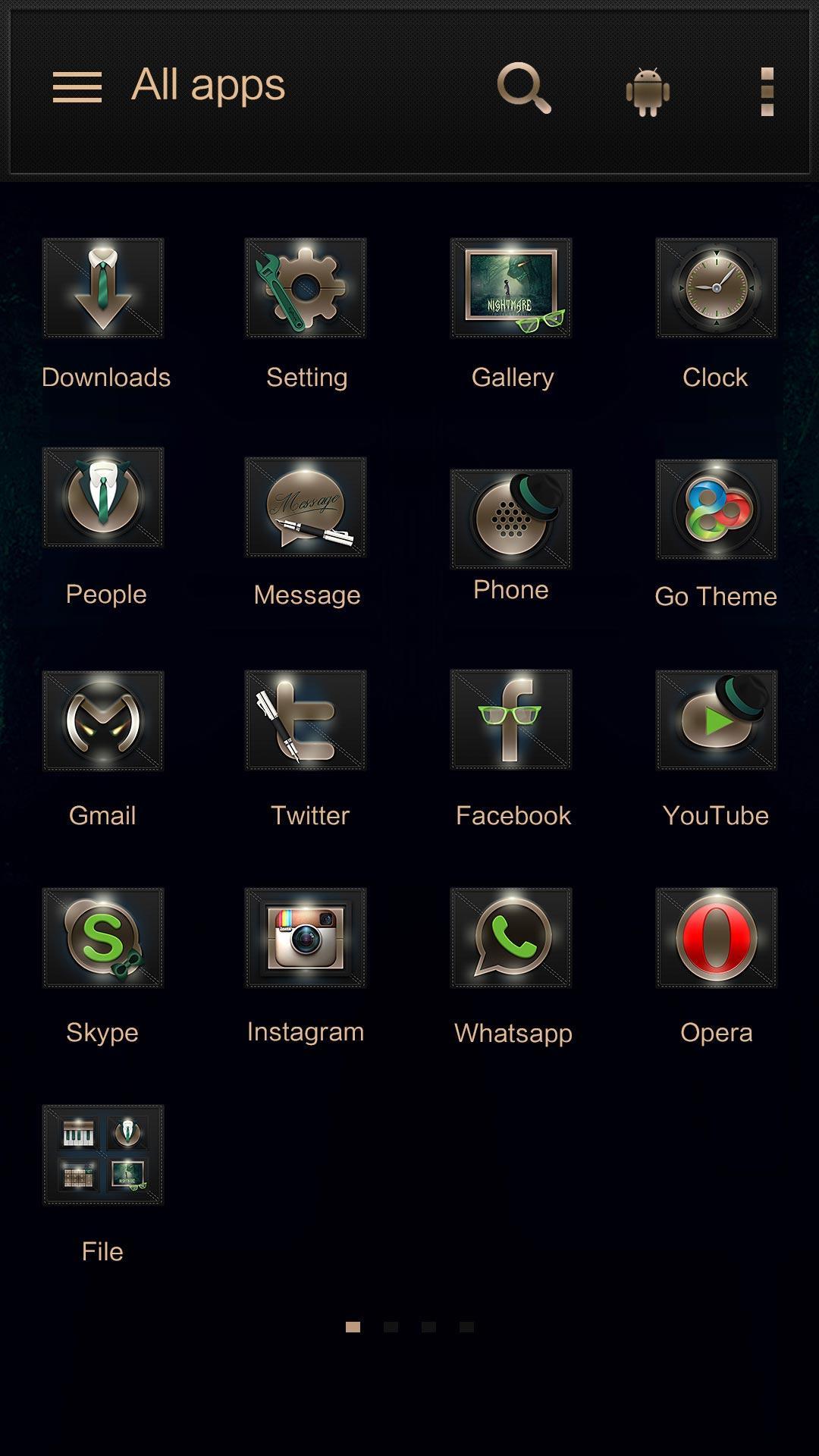Viewport: 819px width, 1456px height.
Task: Open the Downloads app
Action: click(x=102, y=288)
